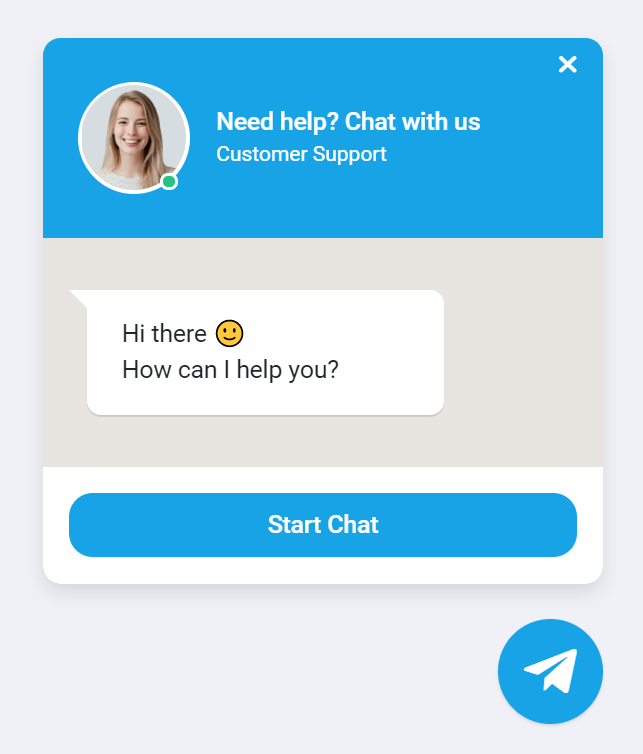Tap the Start Chat button
This screenshot has width=643, height=754.
(322, 525)
